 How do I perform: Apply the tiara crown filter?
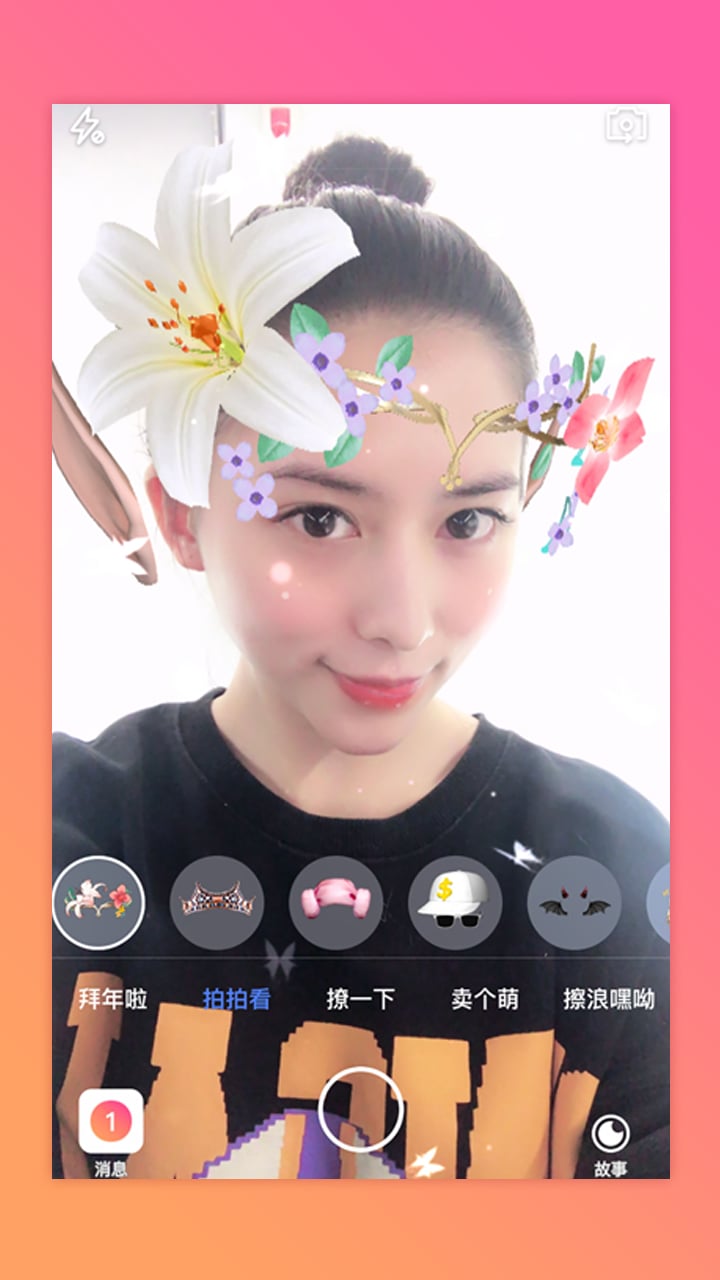pos(217,902)
